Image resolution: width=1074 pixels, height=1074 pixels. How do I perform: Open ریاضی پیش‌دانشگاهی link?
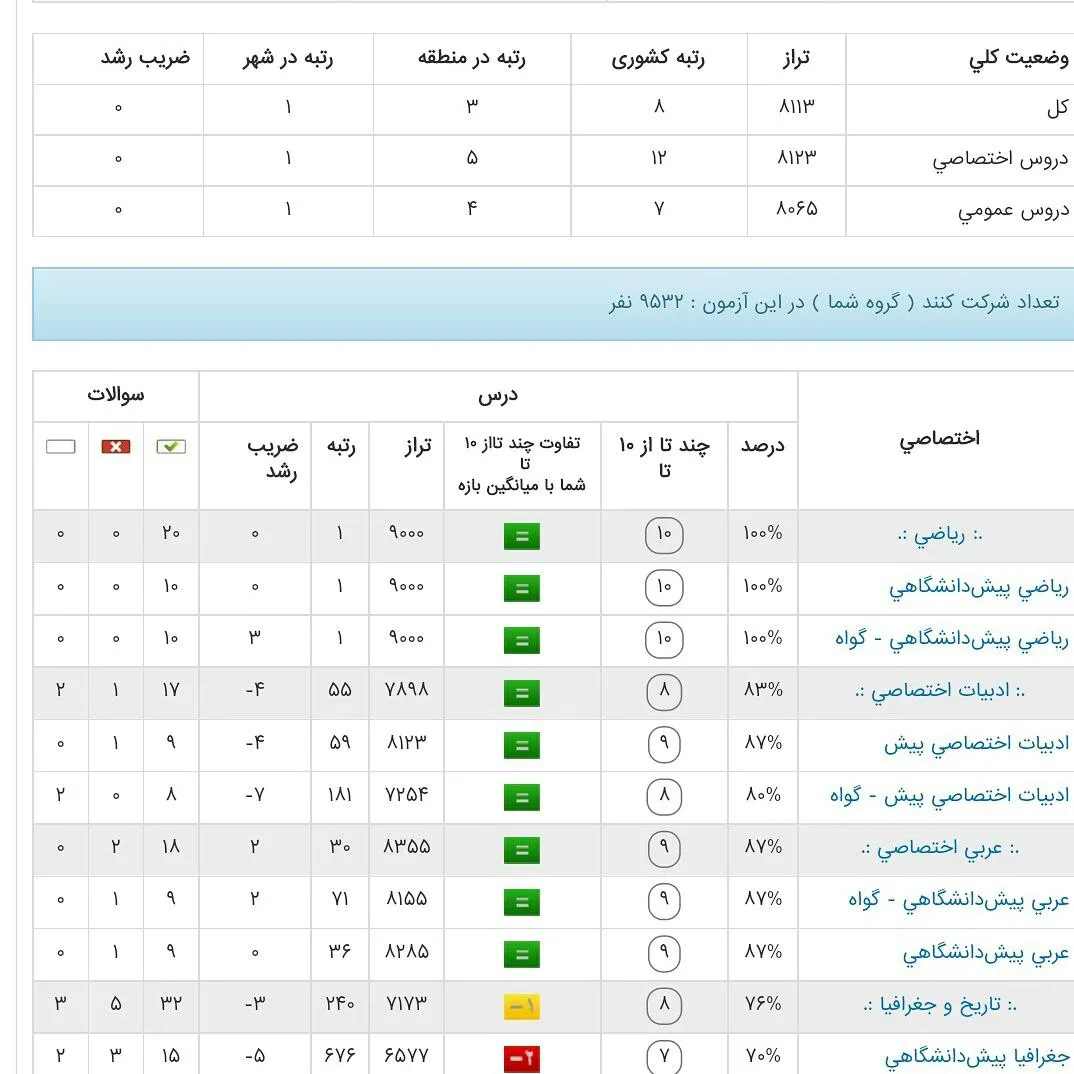(x=979, y=588)
